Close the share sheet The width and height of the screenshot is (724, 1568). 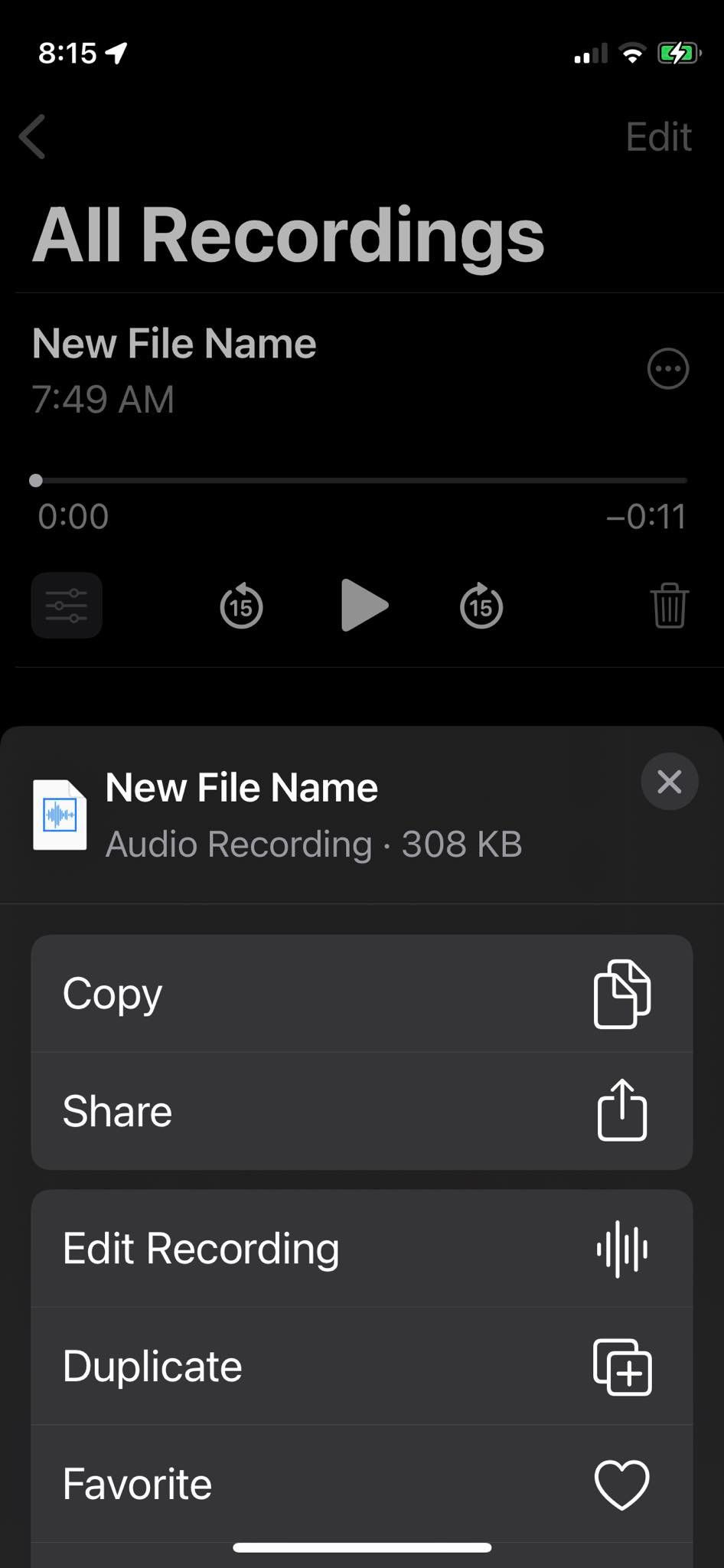tap(669, 782)
